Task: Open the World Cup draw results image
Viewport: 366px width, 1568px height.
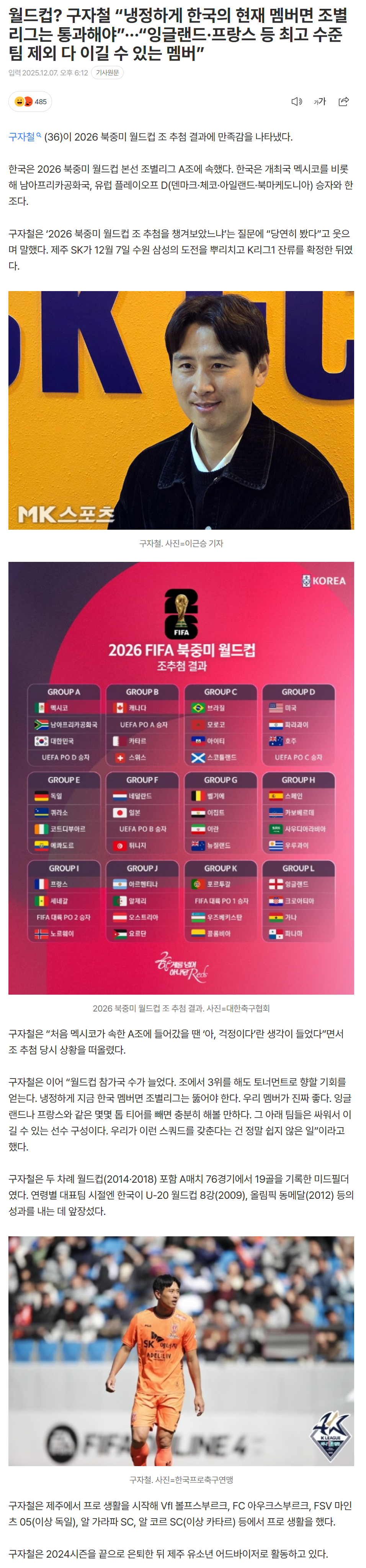Action: click(181, 777)
